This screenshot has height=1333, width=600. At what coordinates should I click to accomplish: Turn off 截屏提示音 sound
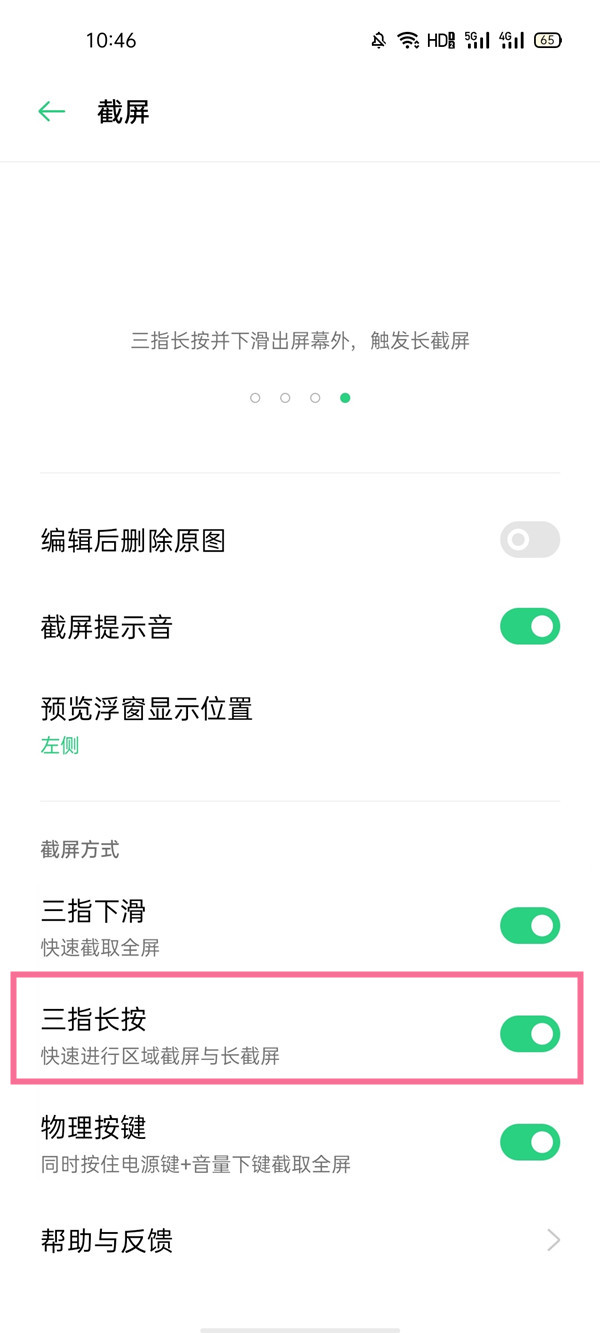pos(529,627)
